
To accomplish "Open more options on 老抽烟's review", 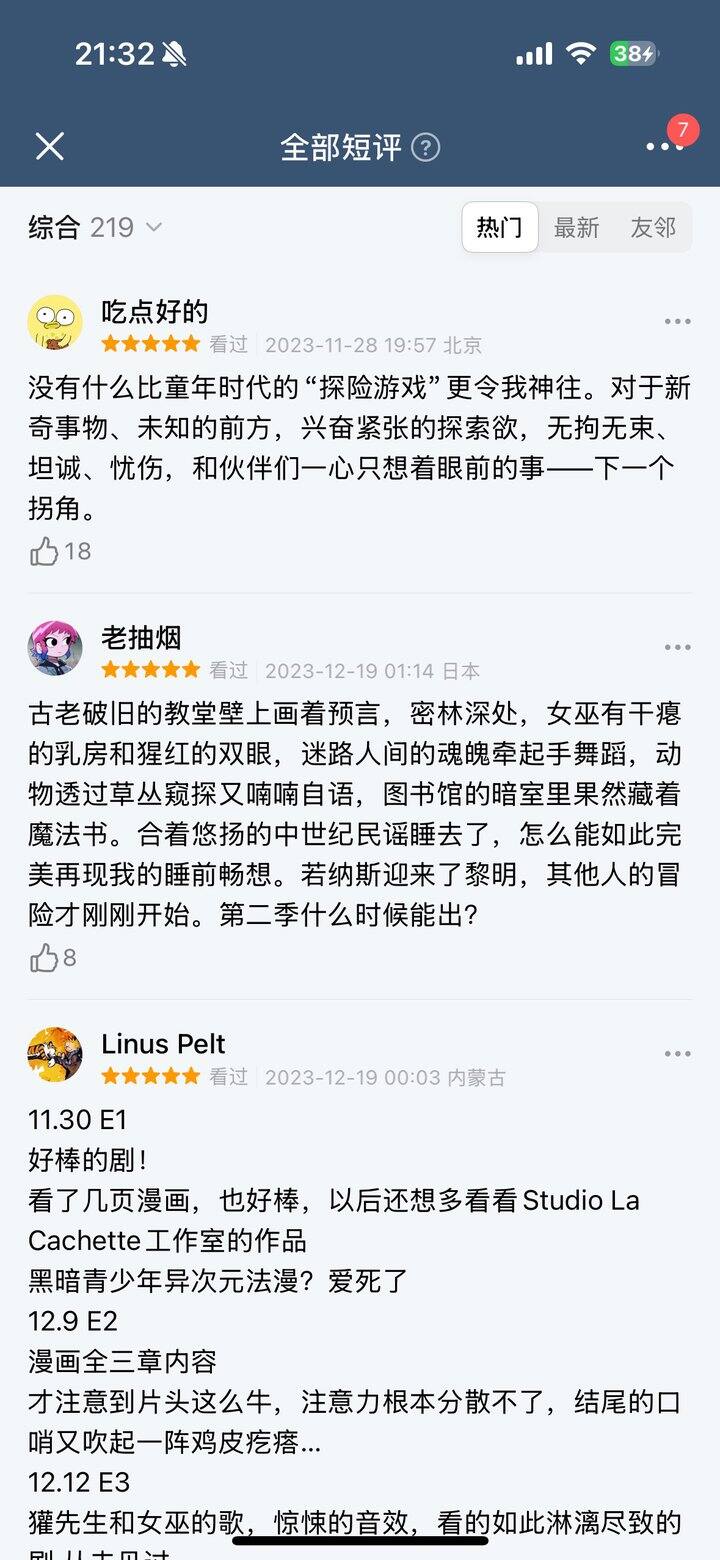I will click(x=677, y=647).
